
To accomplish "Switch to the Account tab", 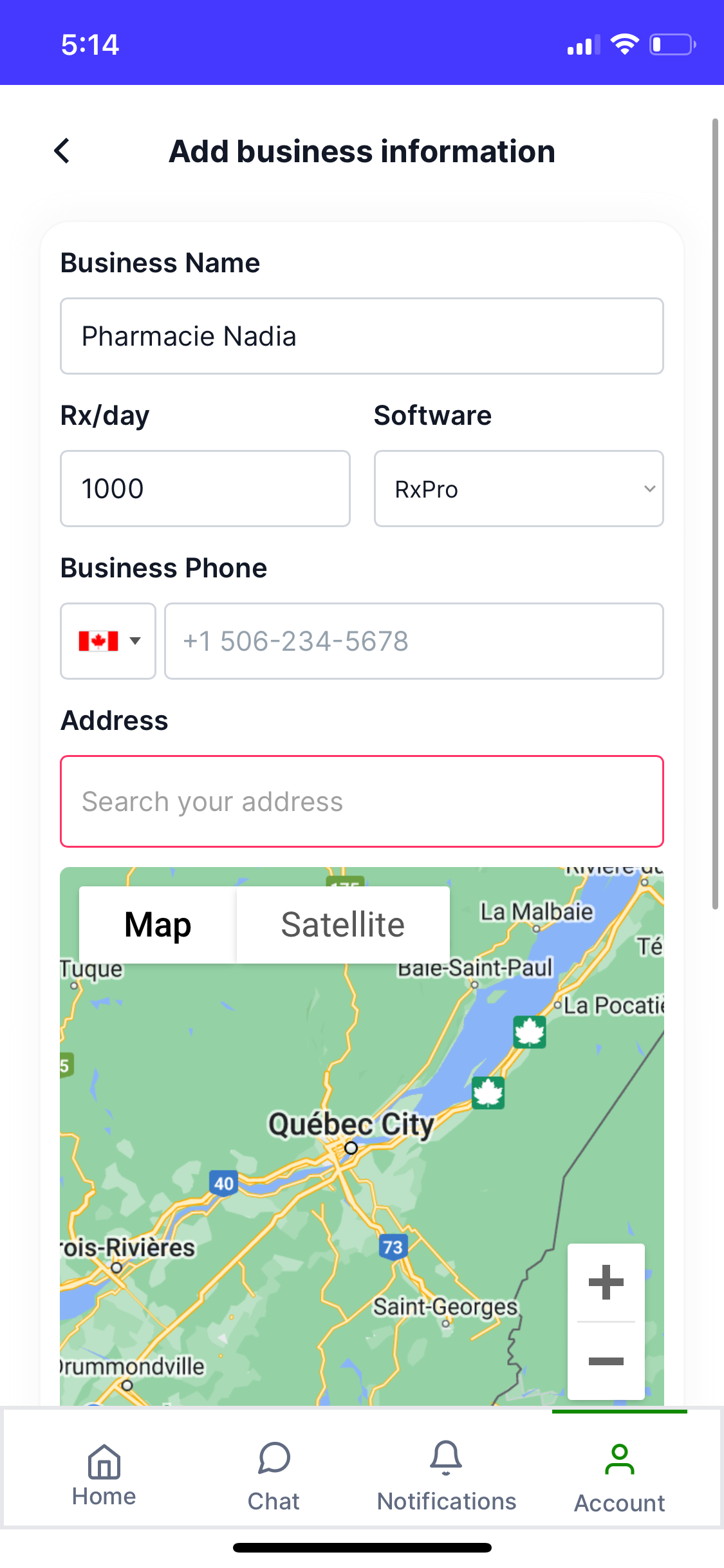I will [x=619, y=1474].
